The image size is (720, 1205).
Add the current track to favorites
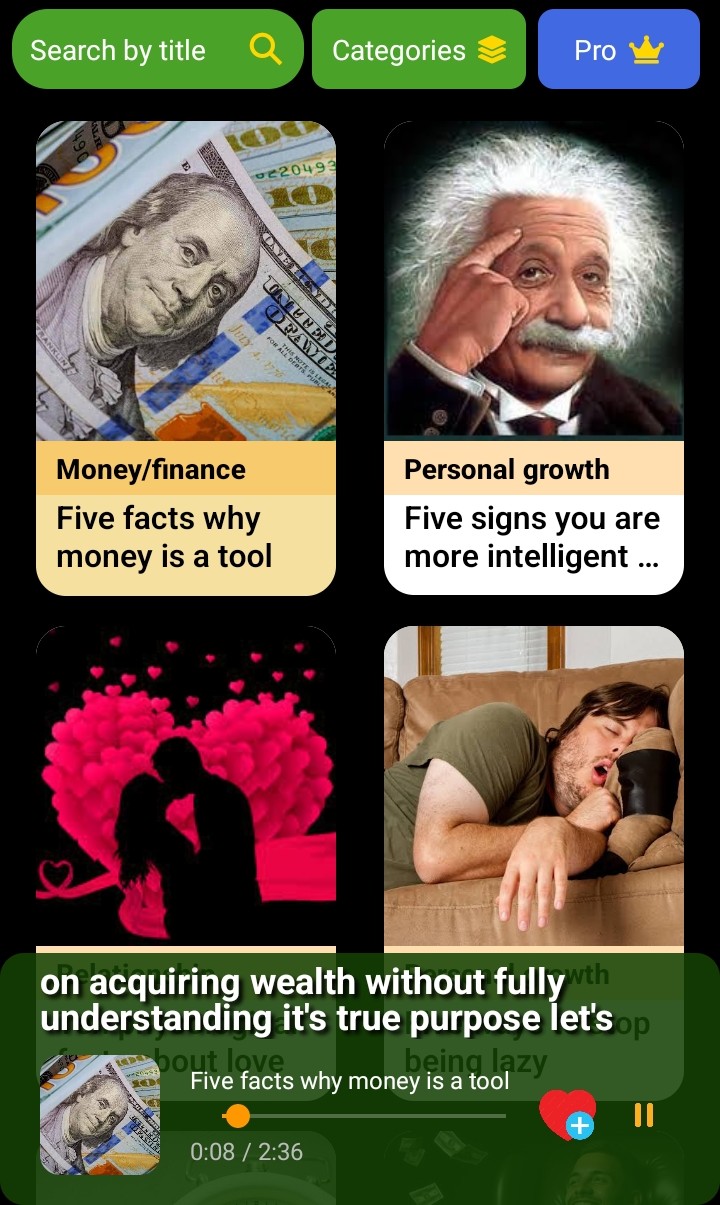tap(567, 1115)
